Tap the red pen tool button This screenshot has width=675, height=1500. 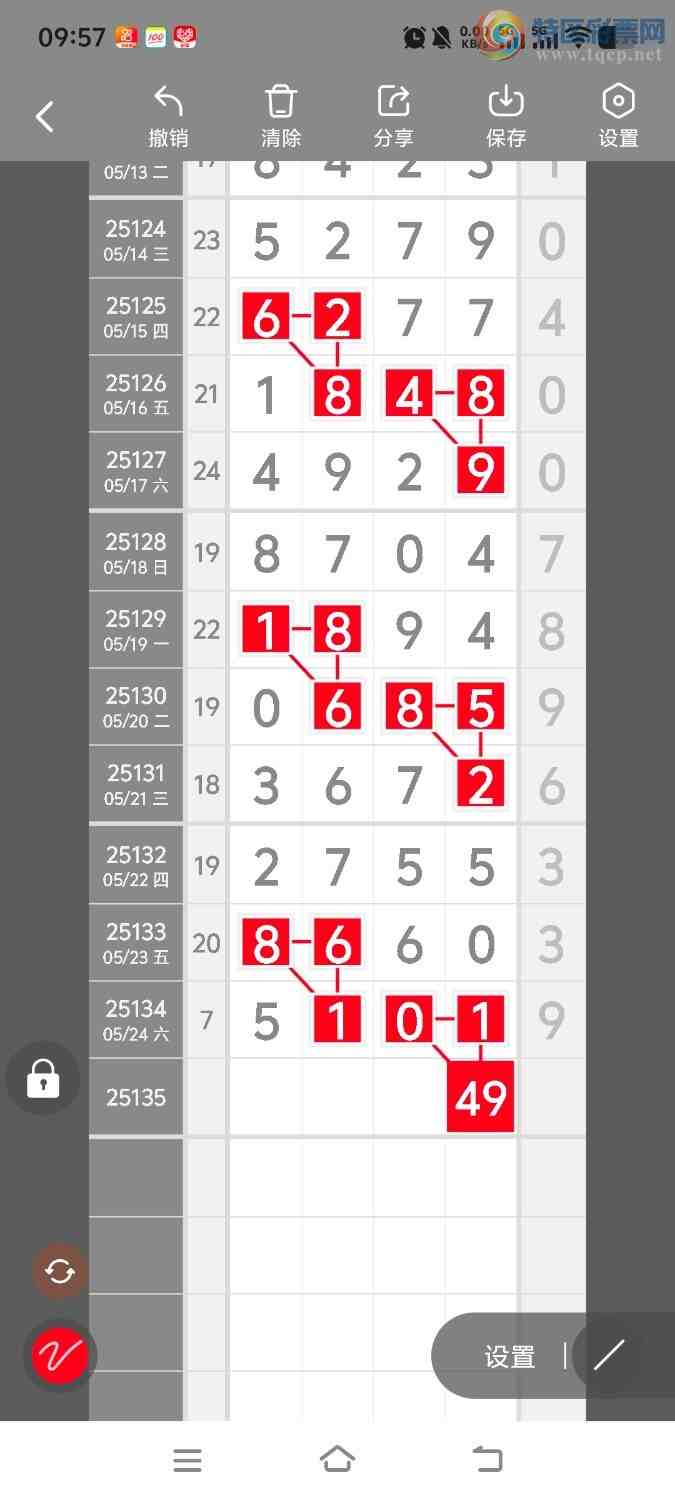coord(60,1355)
